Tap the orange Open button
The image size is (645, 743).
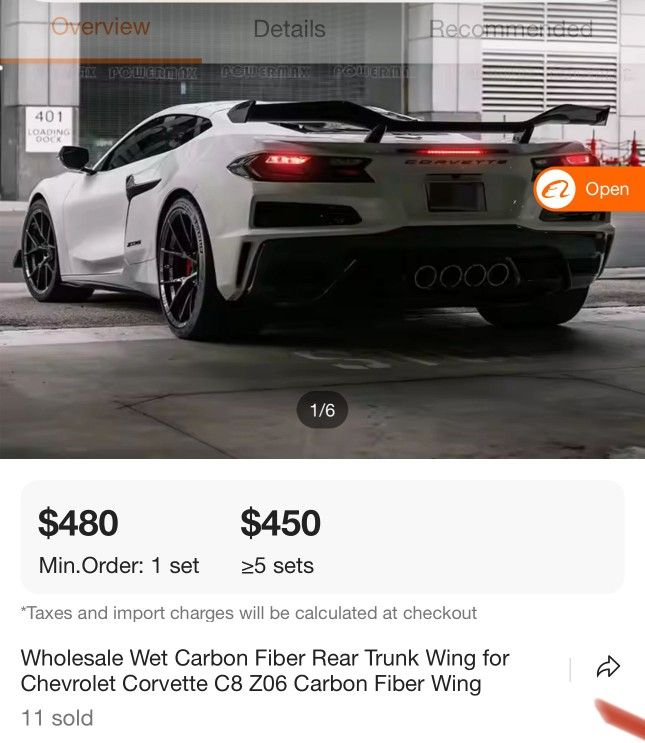[x=590, y=189]
